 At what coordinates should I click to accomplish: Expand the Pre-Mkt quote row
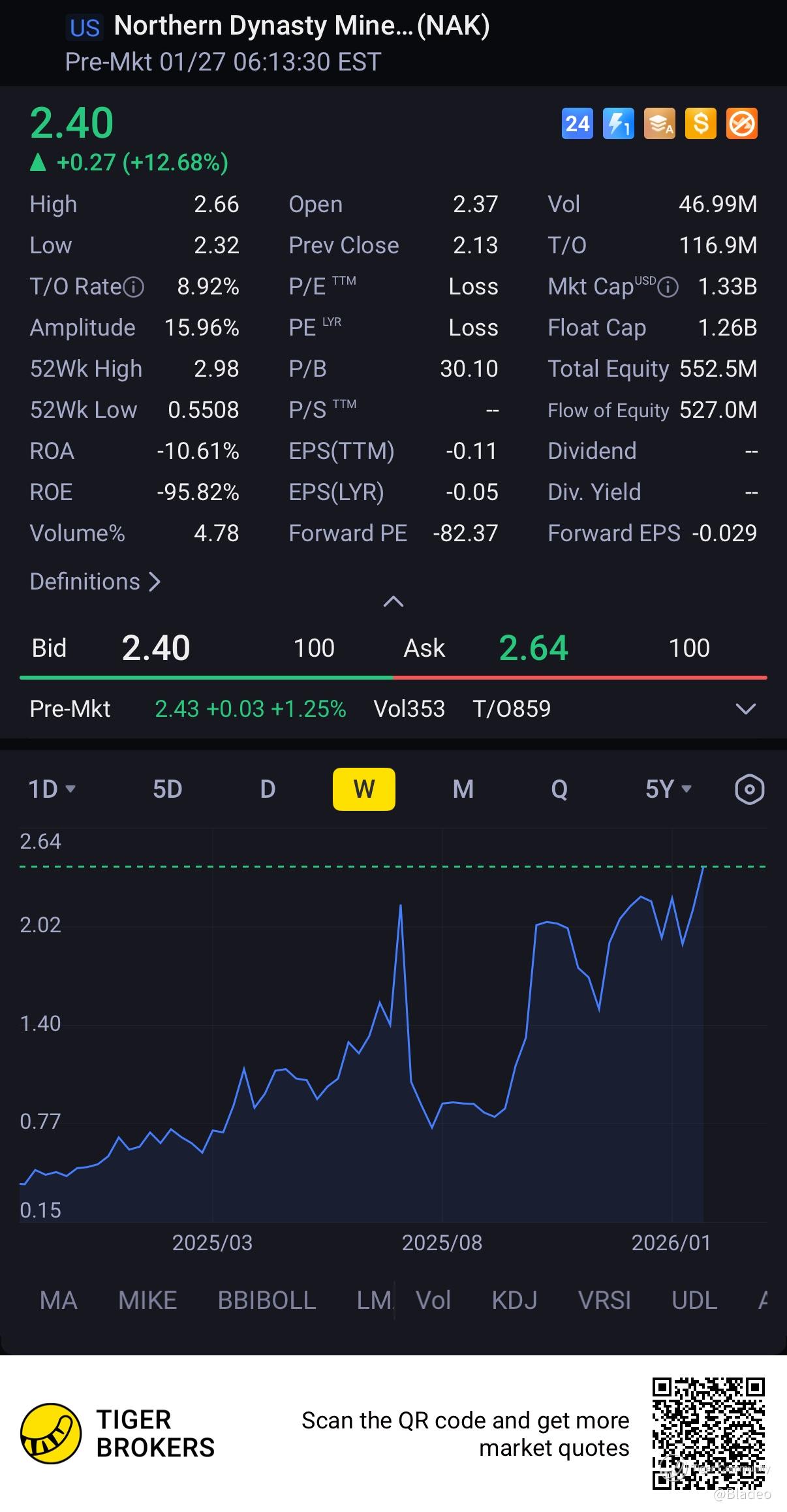click(745, 709)
